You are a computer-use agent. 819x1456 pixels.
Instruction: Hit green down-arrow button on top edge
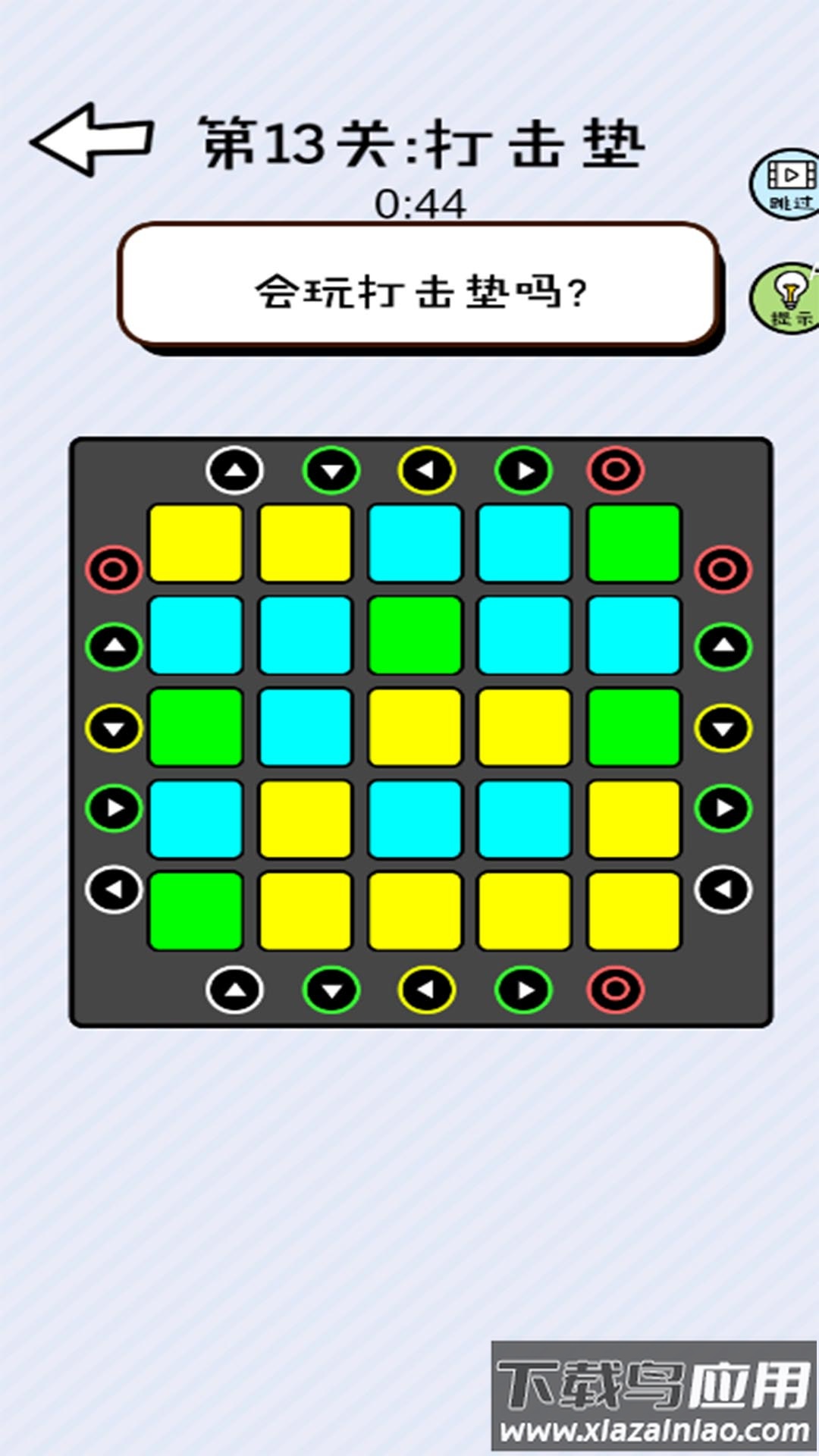[331, 470]
